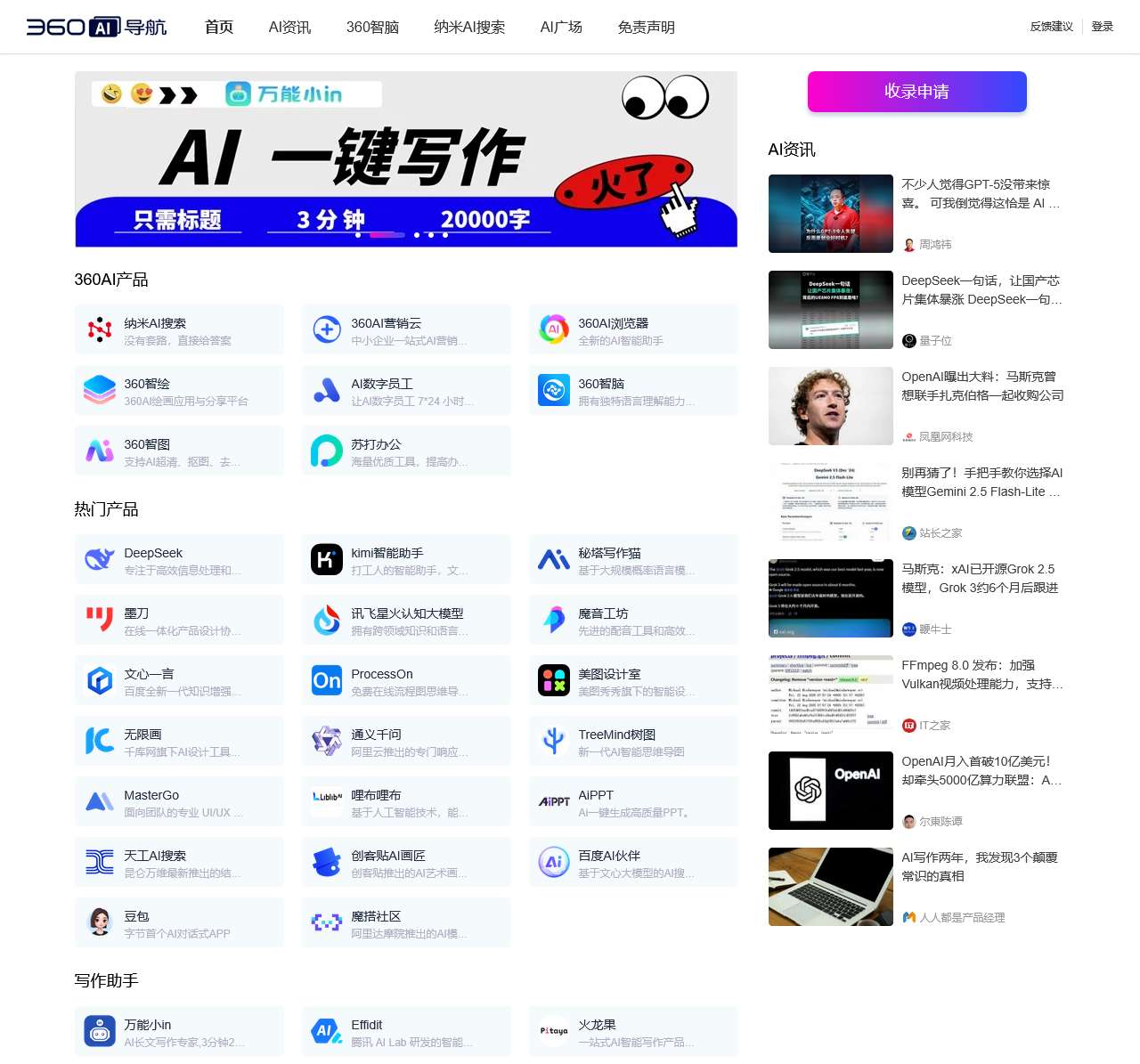
Task: Open the DeepSeek product card
Action: pos(179,560)
